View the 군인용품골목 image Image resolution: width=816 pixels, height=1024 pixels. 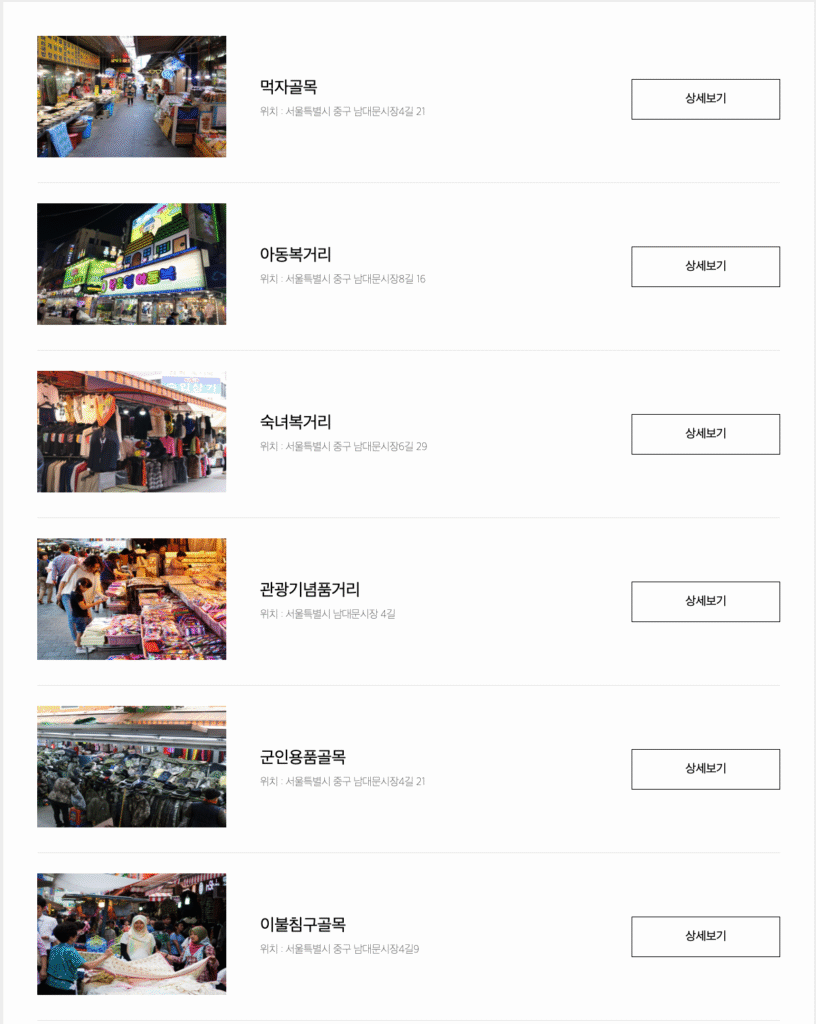[x=131, y=767]
